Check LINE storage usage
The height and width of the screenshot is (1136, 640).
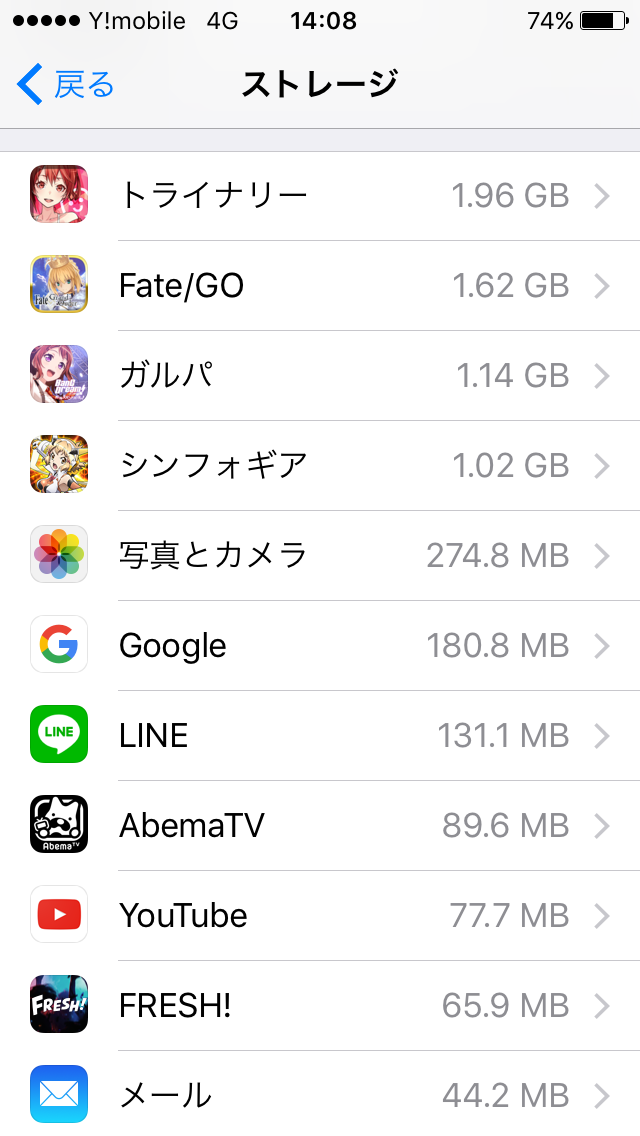(320, 735)
